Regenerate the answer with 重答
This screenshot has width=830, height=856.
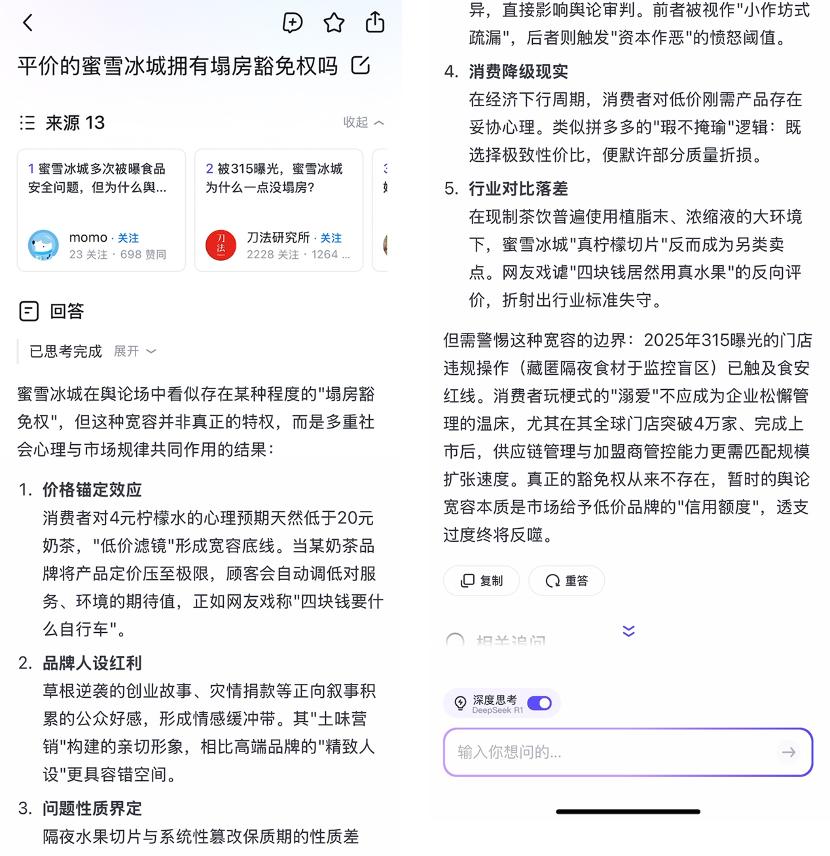(566, 580)
